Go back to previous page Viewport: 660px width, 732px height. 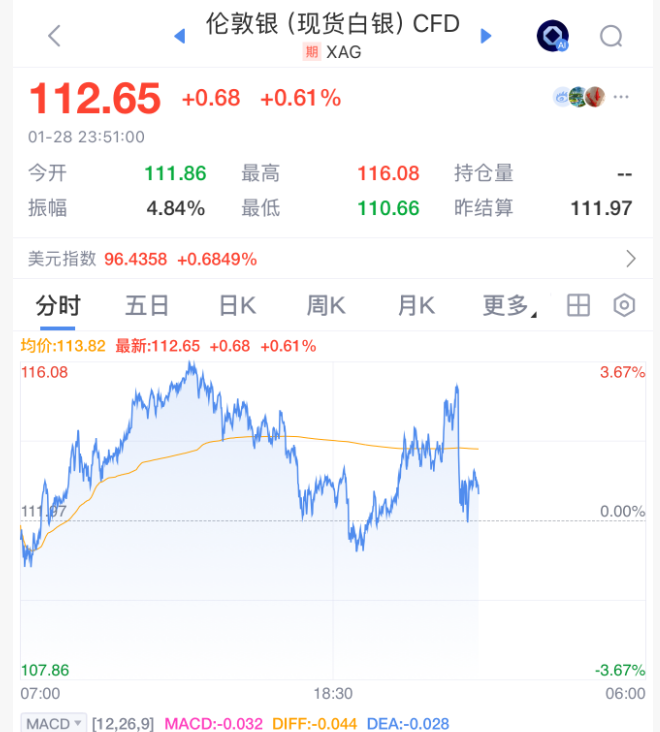(x=54, y=36)
